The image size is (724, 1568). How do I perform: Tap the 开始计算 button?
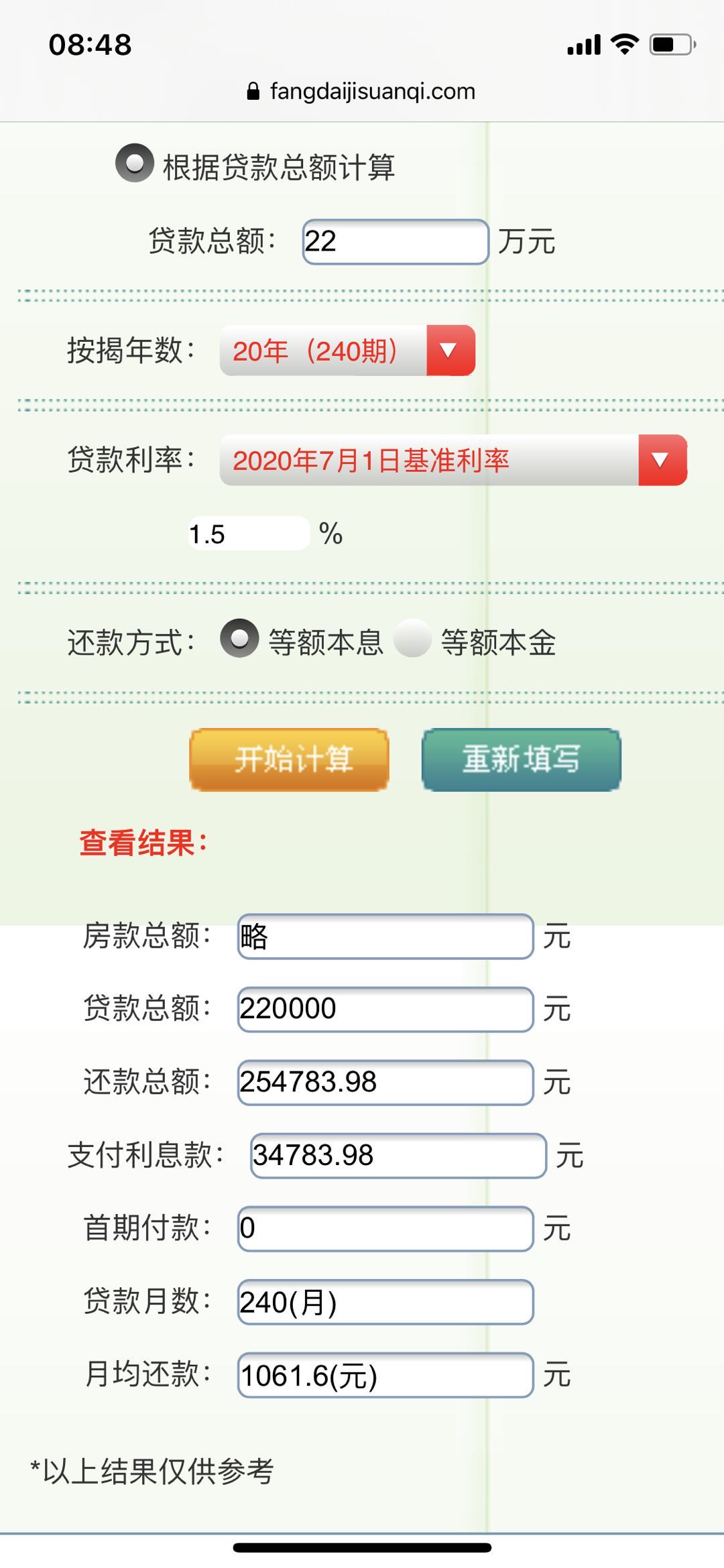pos(289,760)
